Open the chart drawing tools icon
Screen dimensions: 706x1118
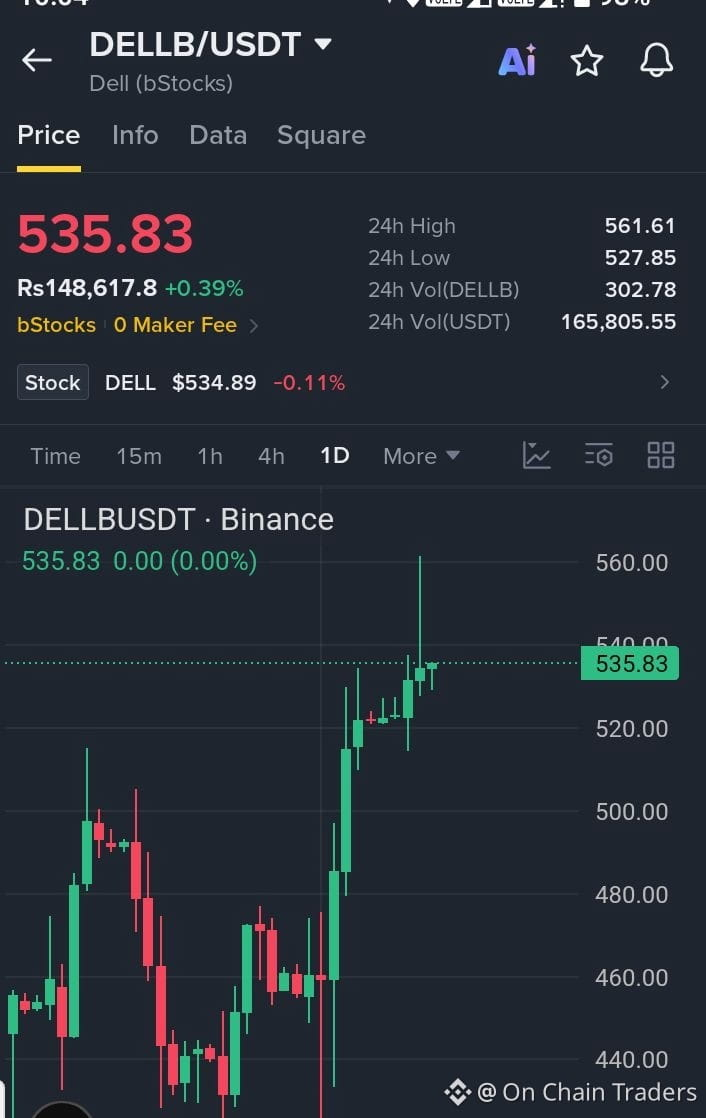[536, 456]
